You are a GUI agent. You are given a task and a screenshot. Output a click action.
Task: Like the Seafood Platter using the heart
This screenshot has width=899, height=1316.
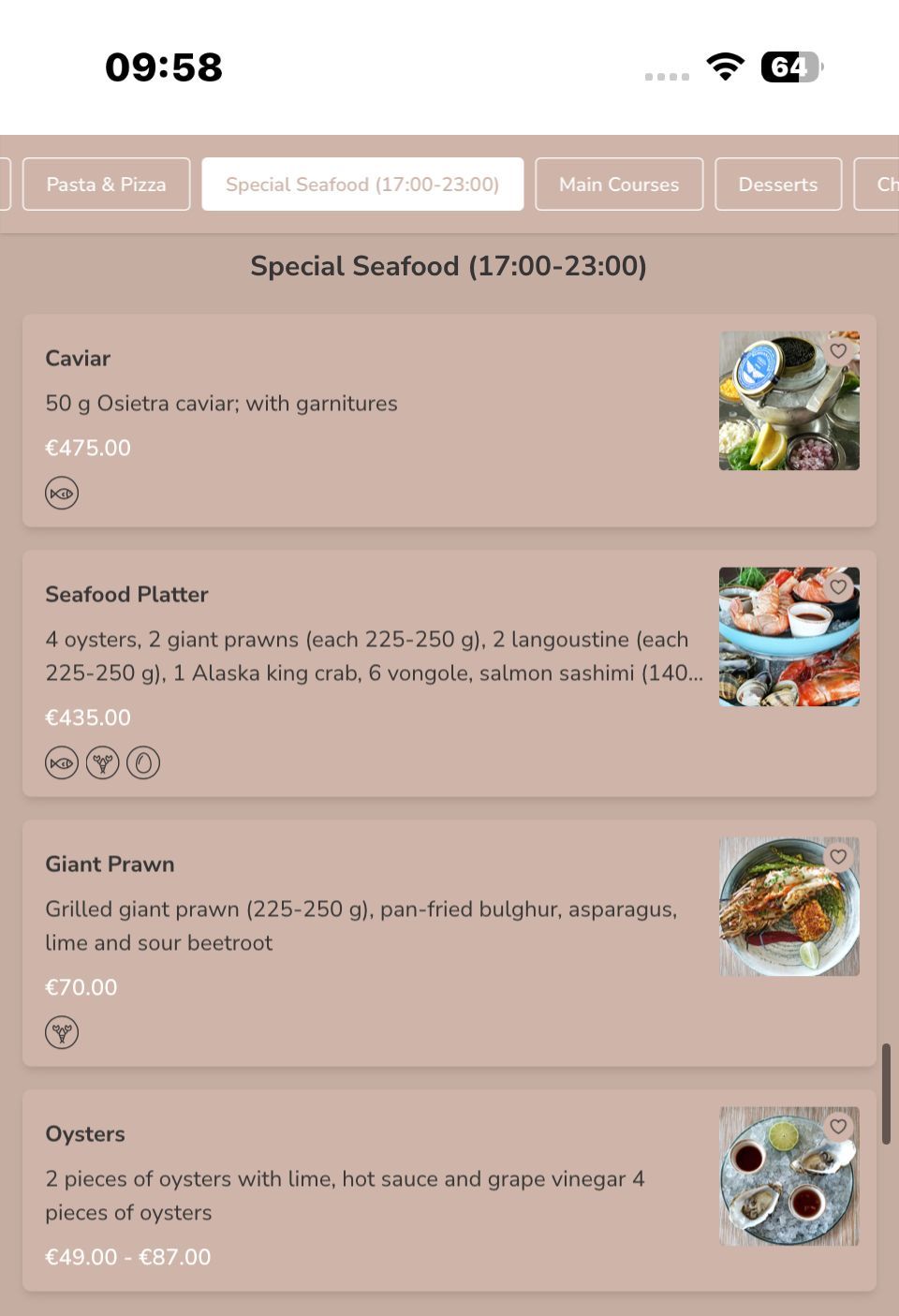coord(838,587)
